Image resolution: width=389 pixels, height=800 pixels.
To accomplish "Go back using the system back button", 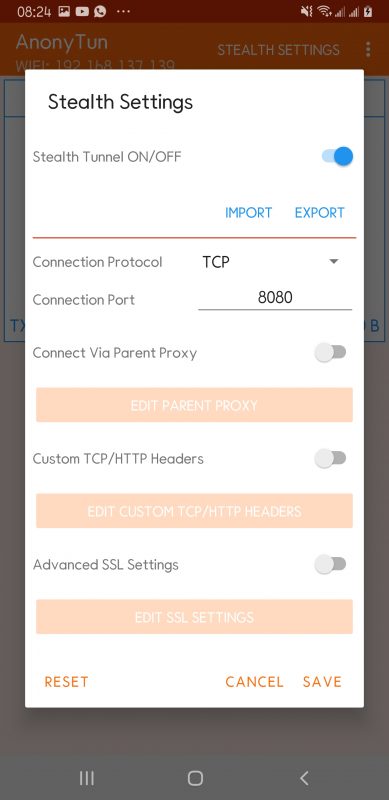I will [x=304, y=778].
